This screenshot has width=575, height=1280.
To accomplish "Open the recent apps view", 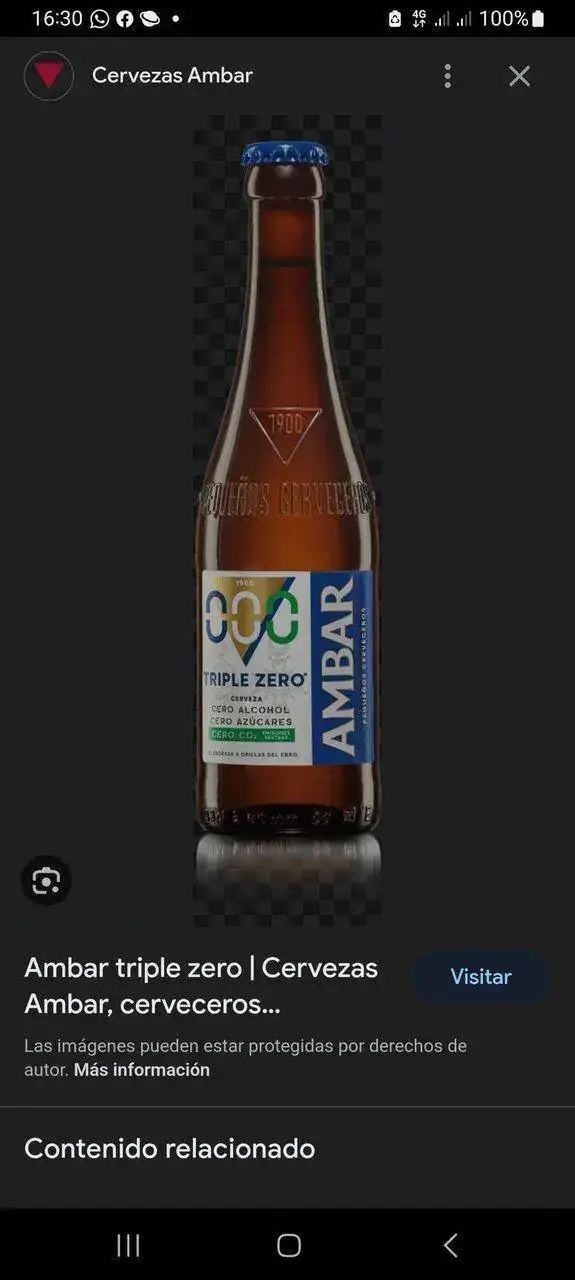I will pyautogui.click(x=128, y=1245).
